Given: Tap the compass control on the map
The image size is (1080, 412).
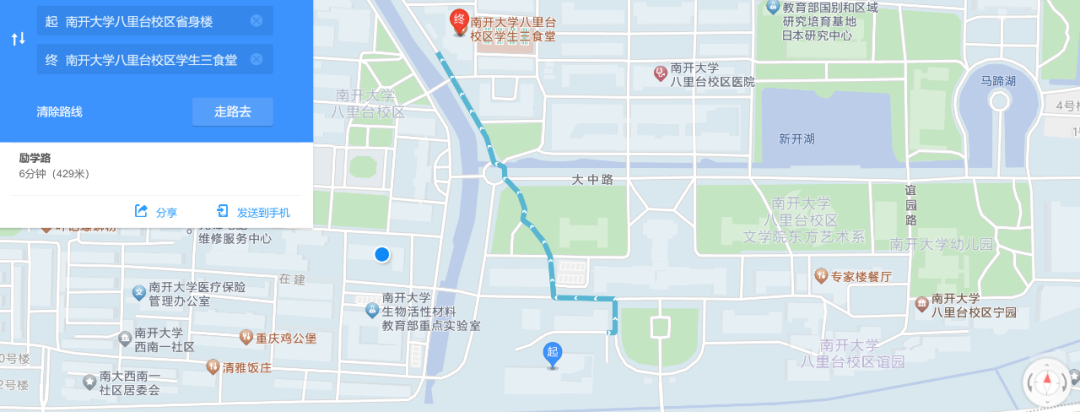Looking at the screenshot, I should click(x=1047, y=380).
